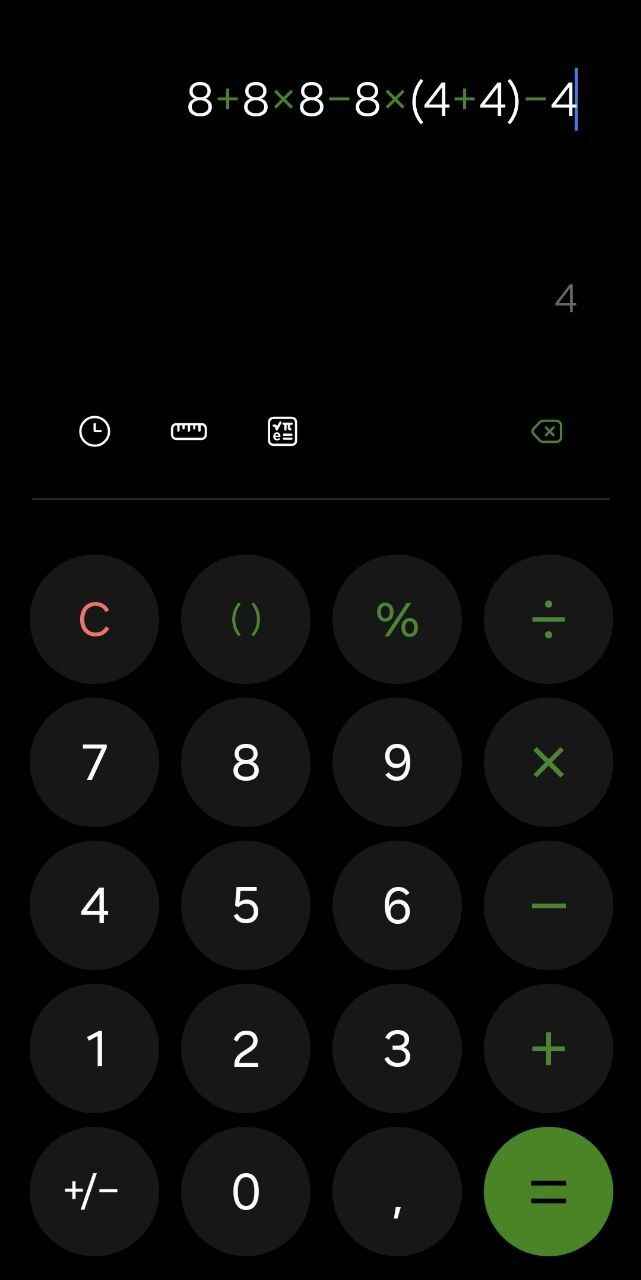The width and height of the screenshot is (641, 1280).
Task: Insert parentheses into the expression
Action: coord(245,620)
